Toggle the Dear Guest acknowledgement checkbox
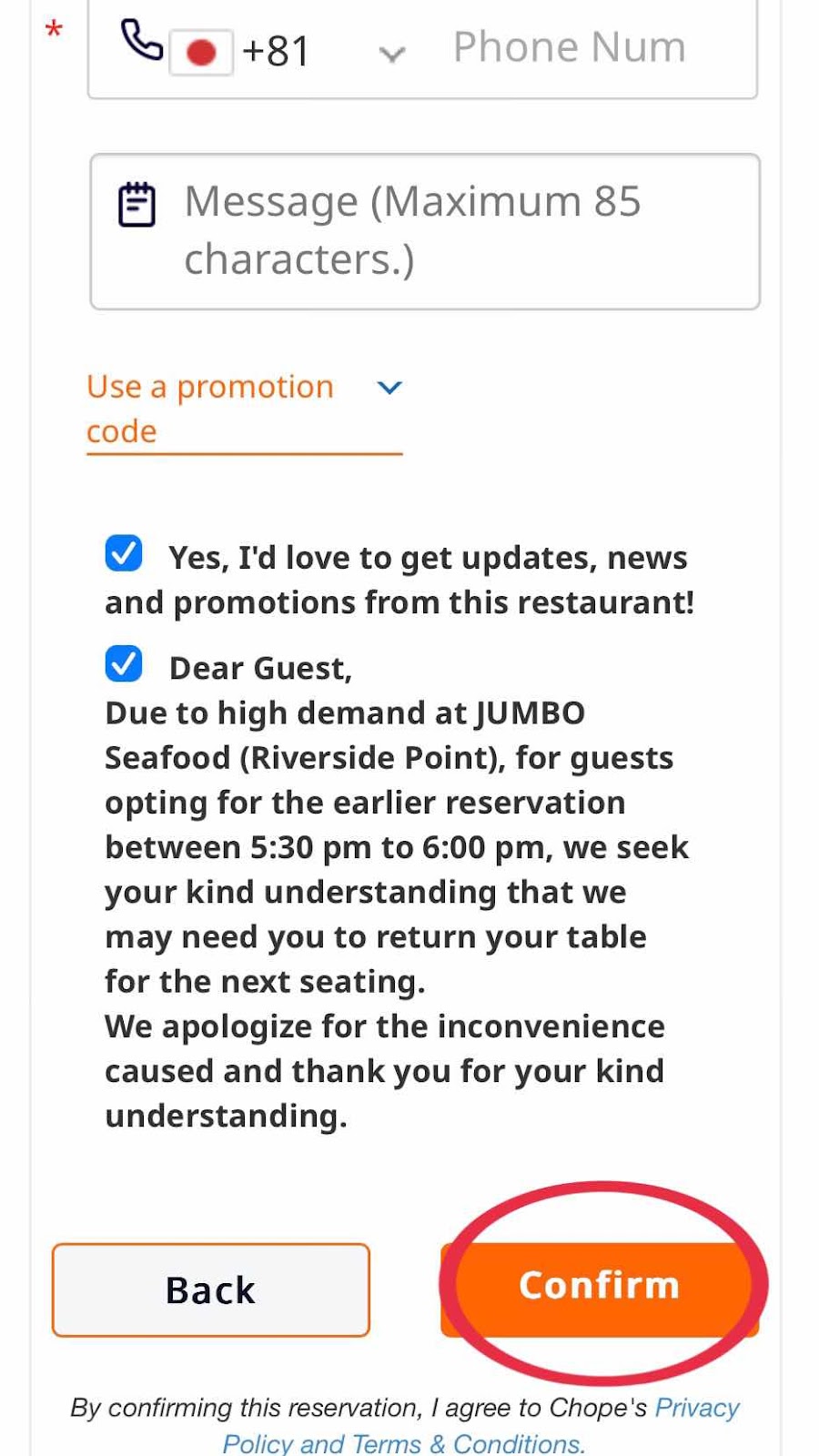 click(124, 664)
